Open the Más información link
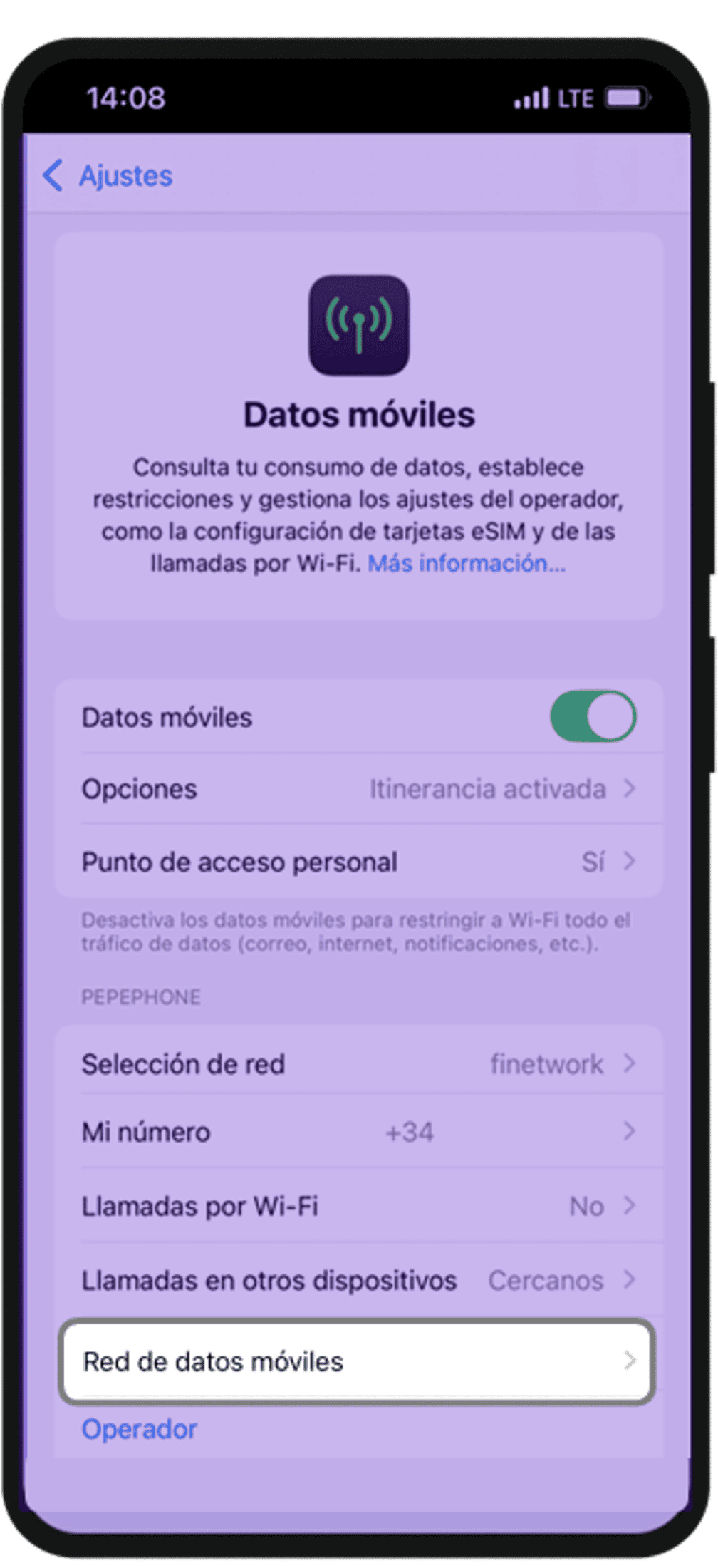 tap(467, 564)
